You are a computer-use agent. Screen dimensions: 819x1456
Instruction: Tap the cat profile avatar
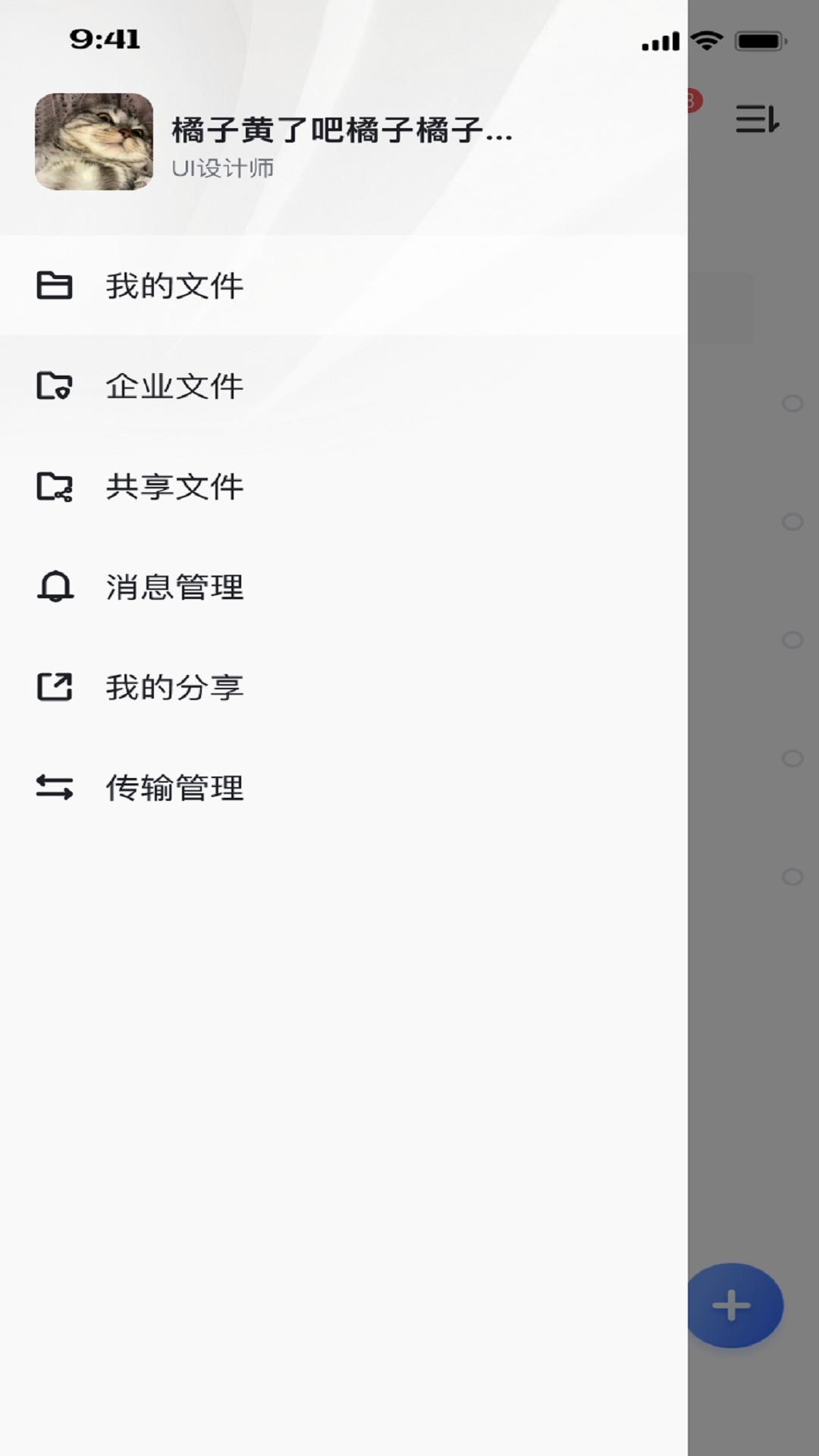(x=94, y=142)
